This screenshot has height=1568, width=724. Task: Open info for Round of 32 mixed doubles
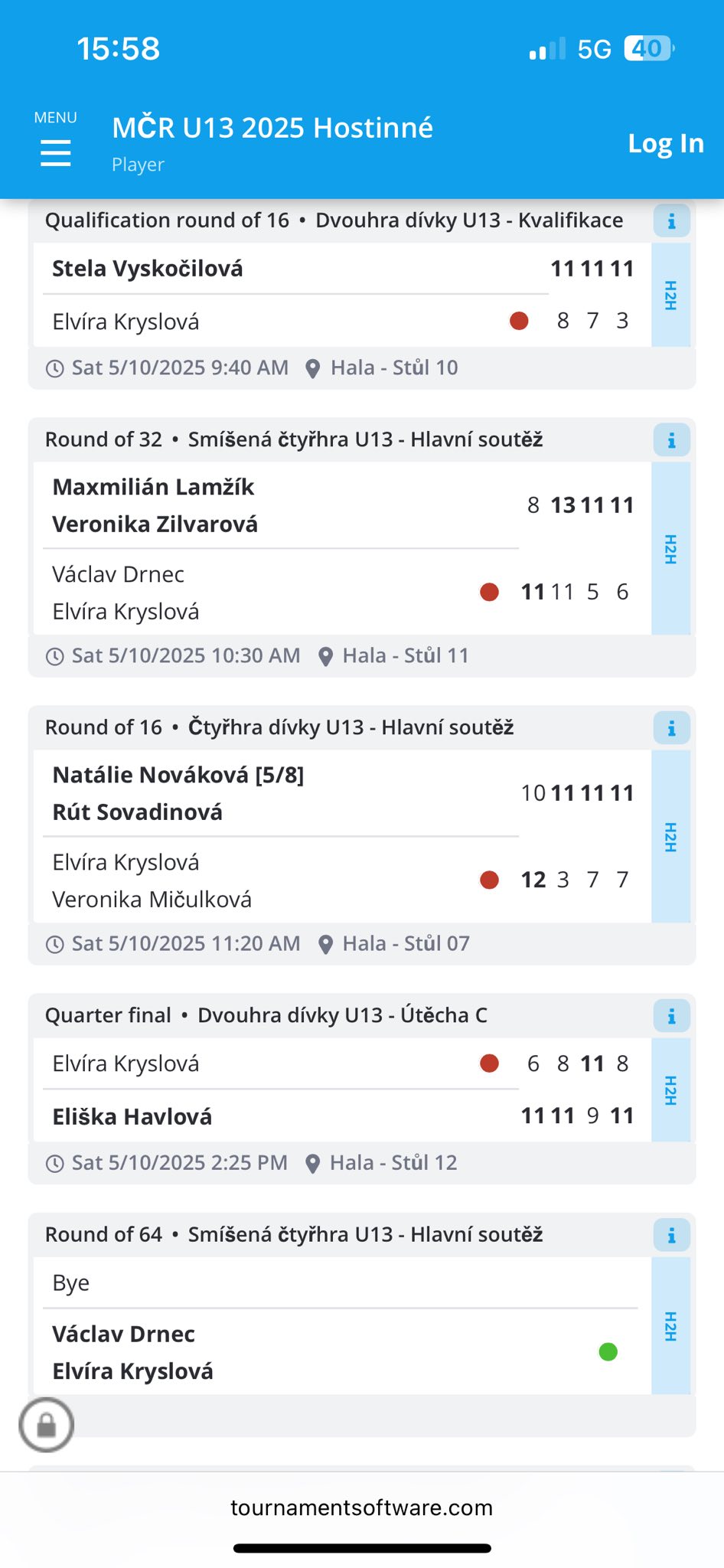[671, 440]
